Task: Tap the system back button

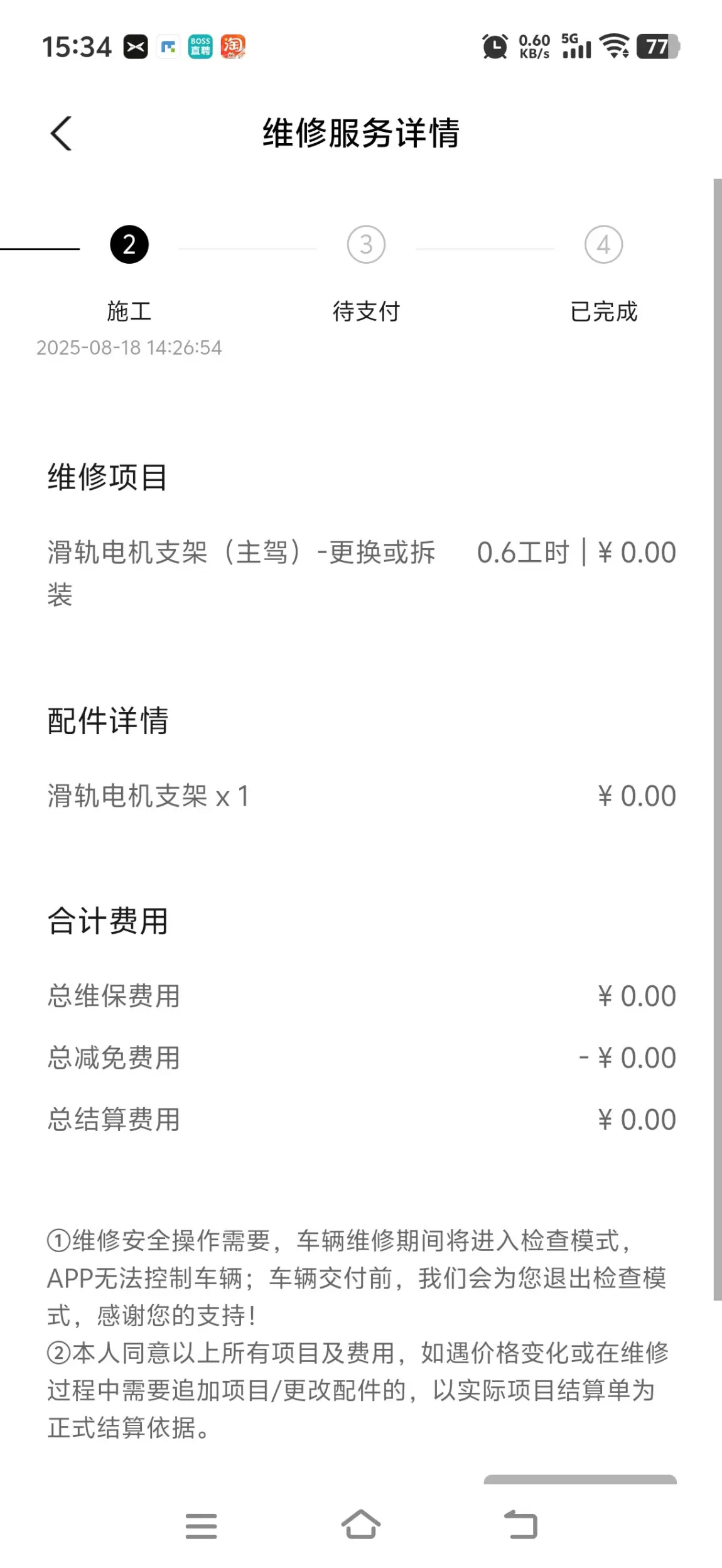Action: 521,1525
